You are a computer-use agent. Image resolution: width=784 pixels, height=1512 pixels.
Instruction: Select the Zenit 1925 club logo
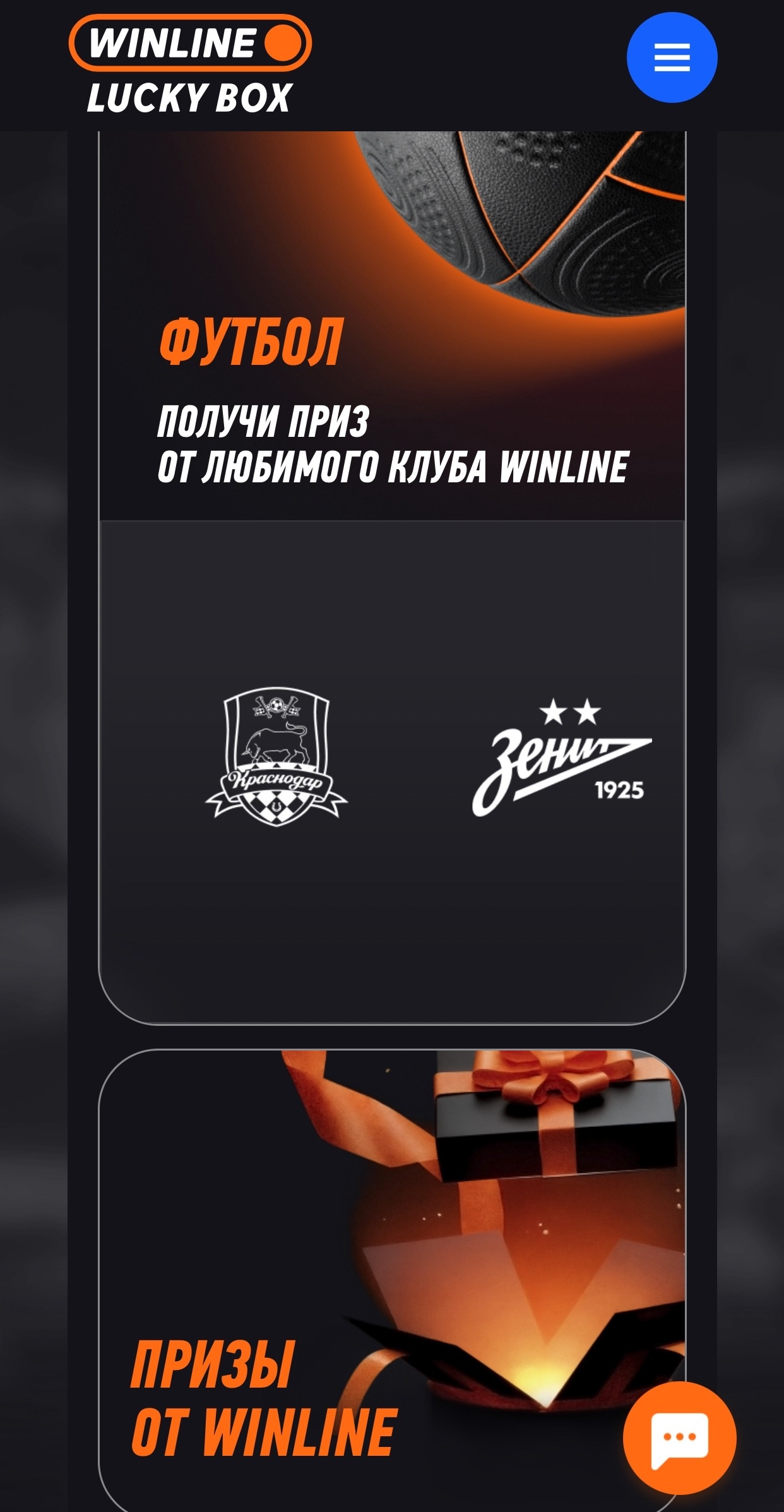coord(561,757)
